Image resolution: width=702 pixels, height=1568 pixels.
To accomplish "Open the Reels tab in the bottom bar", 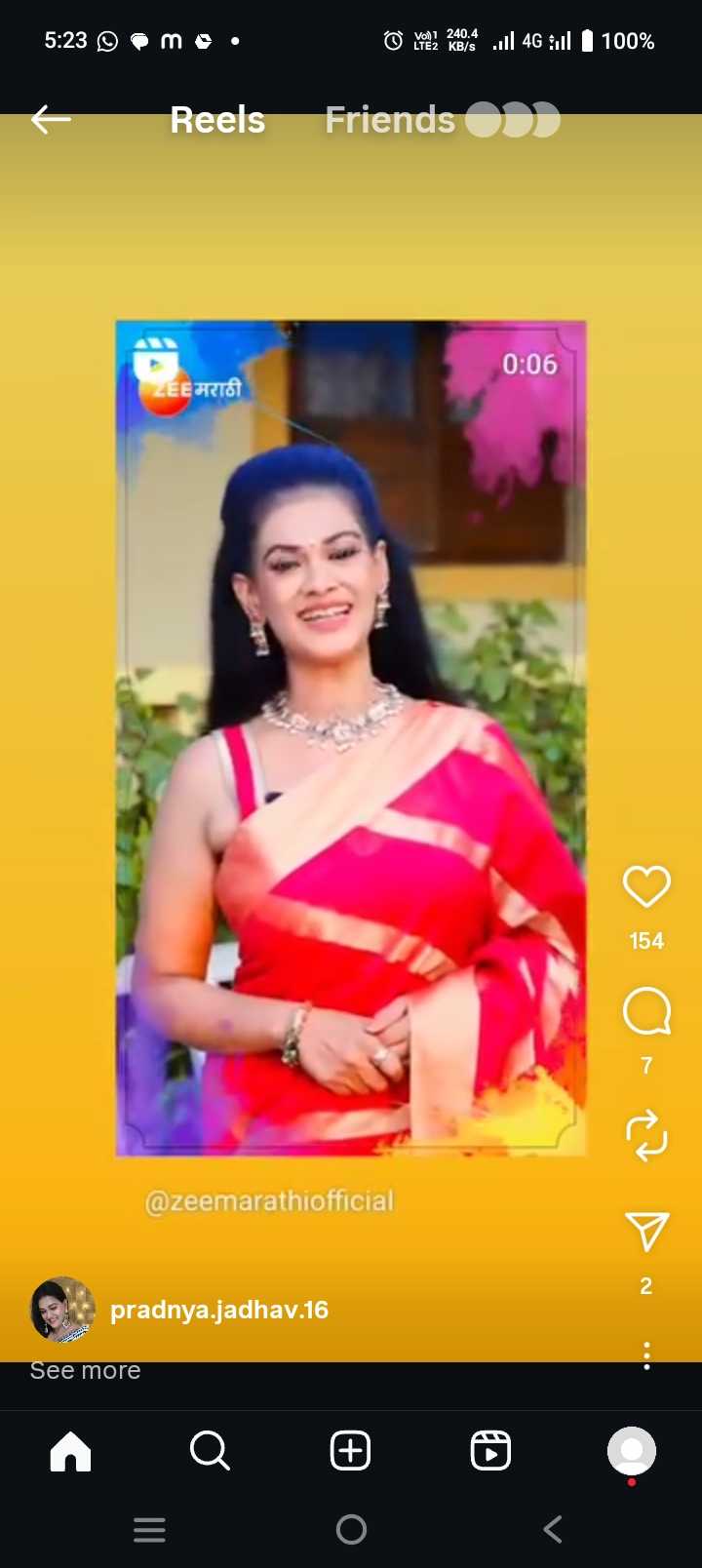I will [490, 1451].
